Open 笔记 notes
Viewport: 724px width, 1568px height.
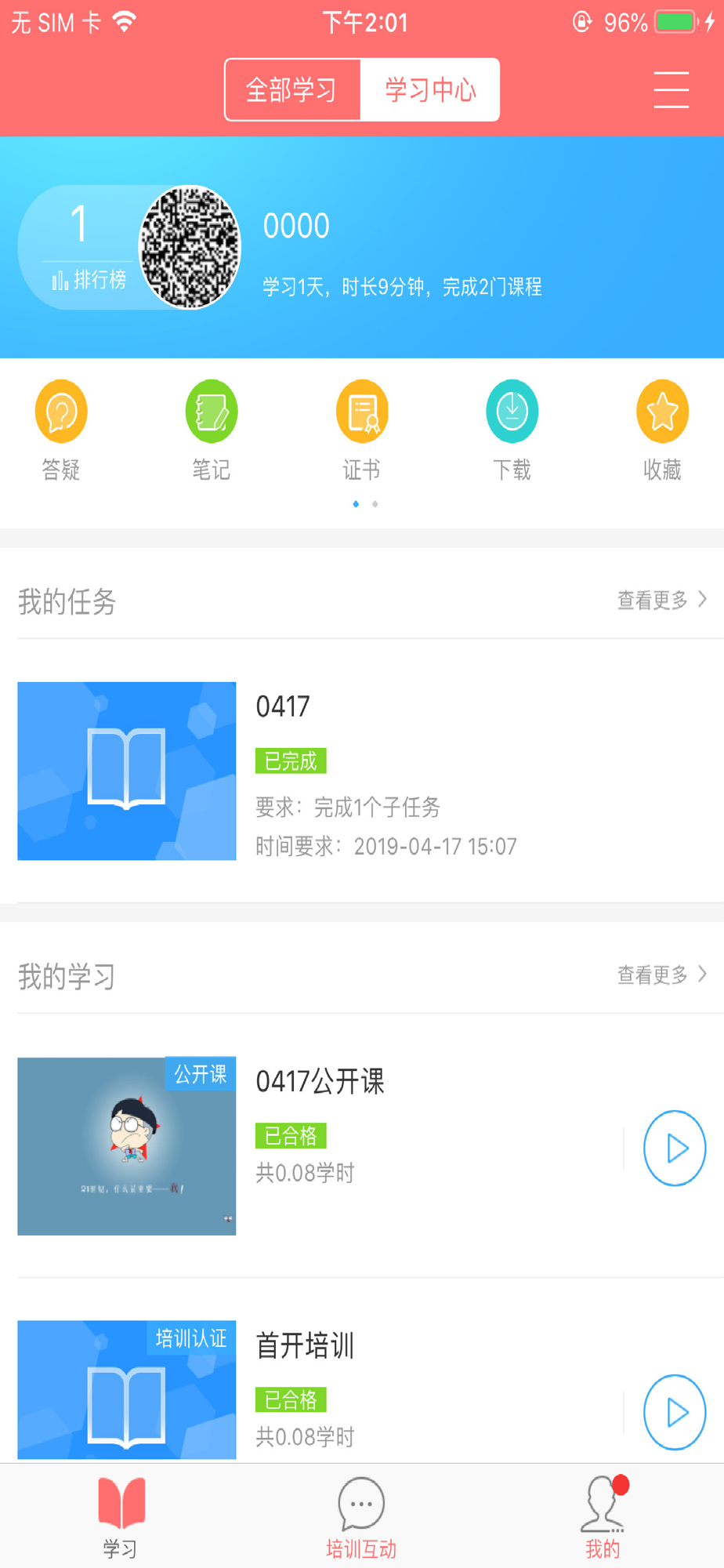(212, 429)
